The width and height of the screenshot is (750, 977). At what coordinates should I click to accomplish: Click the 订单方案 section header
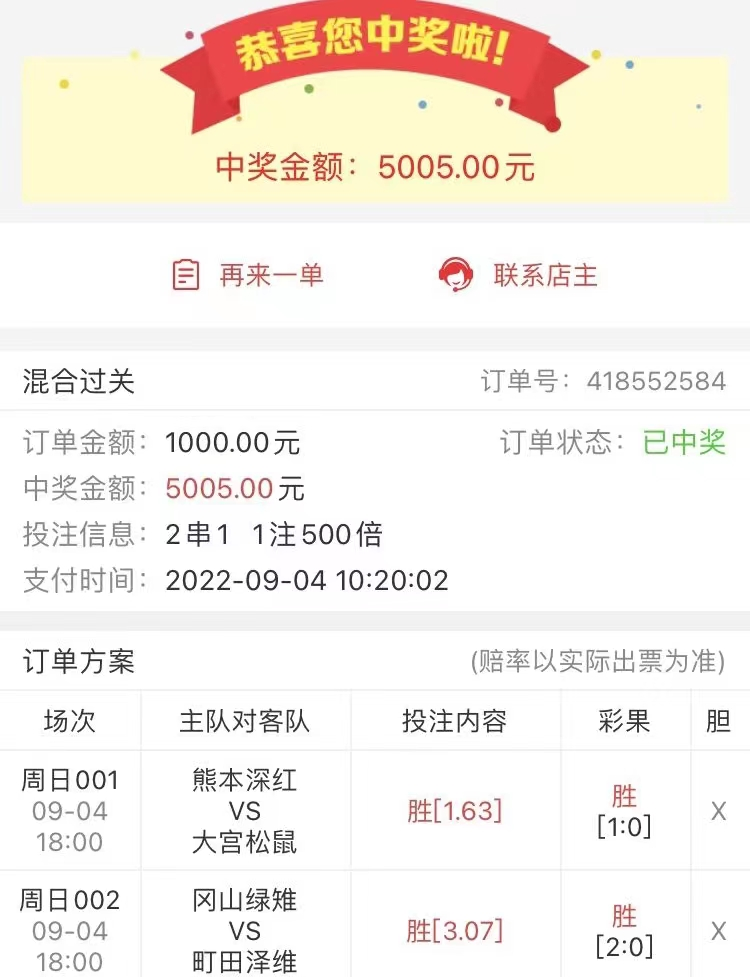(x=78, y=661)
